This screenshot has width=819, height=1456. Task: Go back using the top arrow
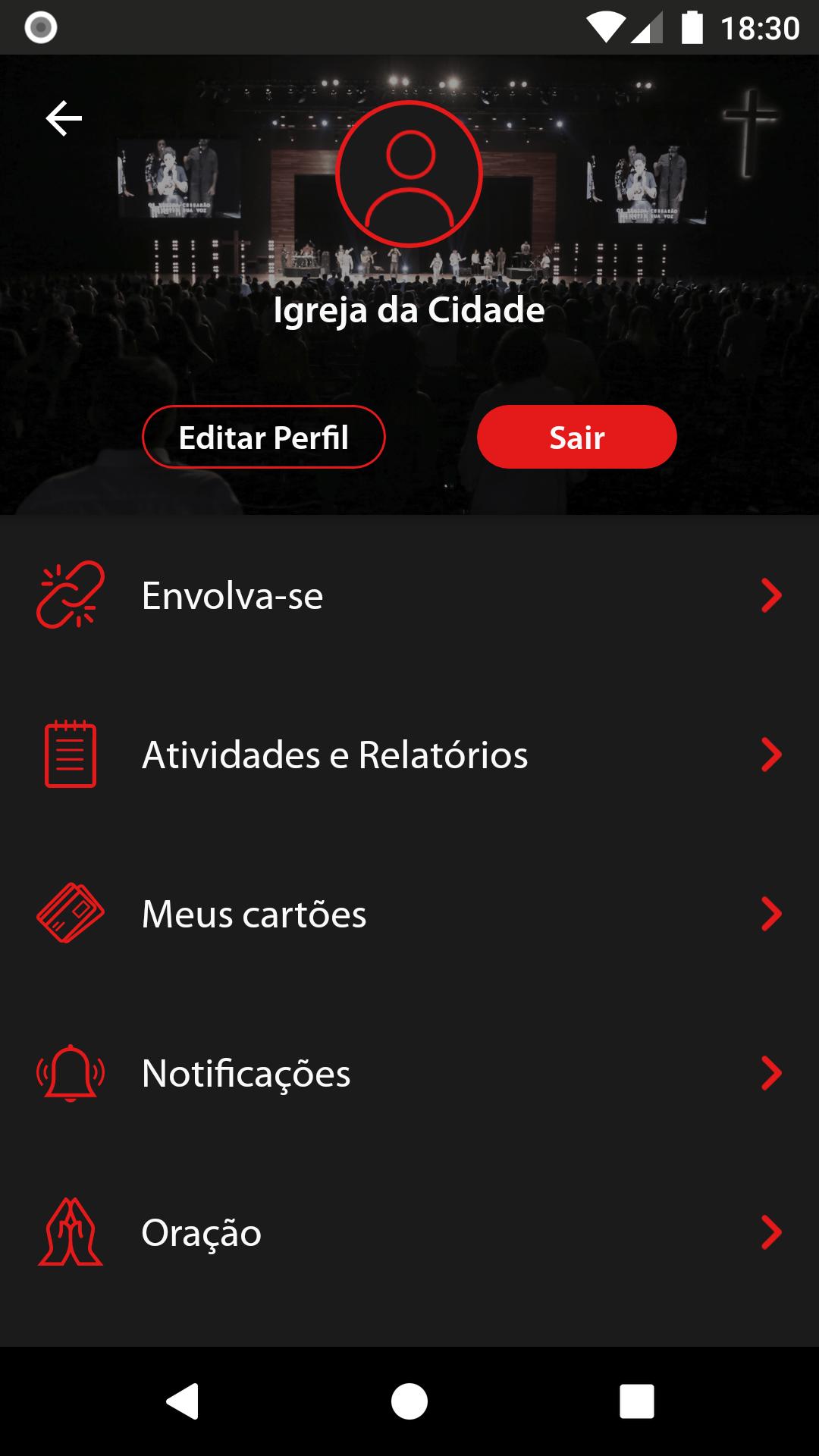[x=64, y=118]
